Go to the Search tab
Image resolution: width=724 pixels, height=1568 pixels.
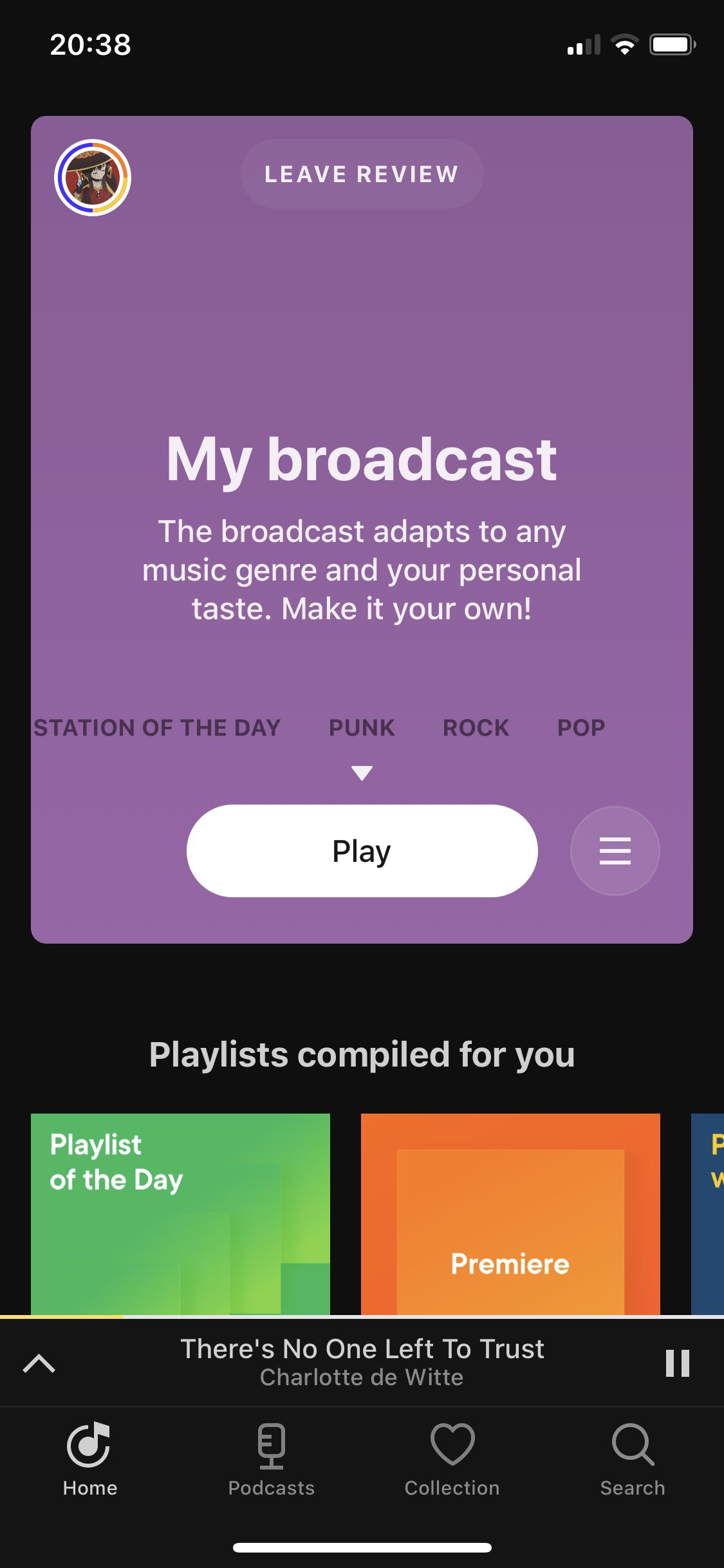pos(633,1459)
